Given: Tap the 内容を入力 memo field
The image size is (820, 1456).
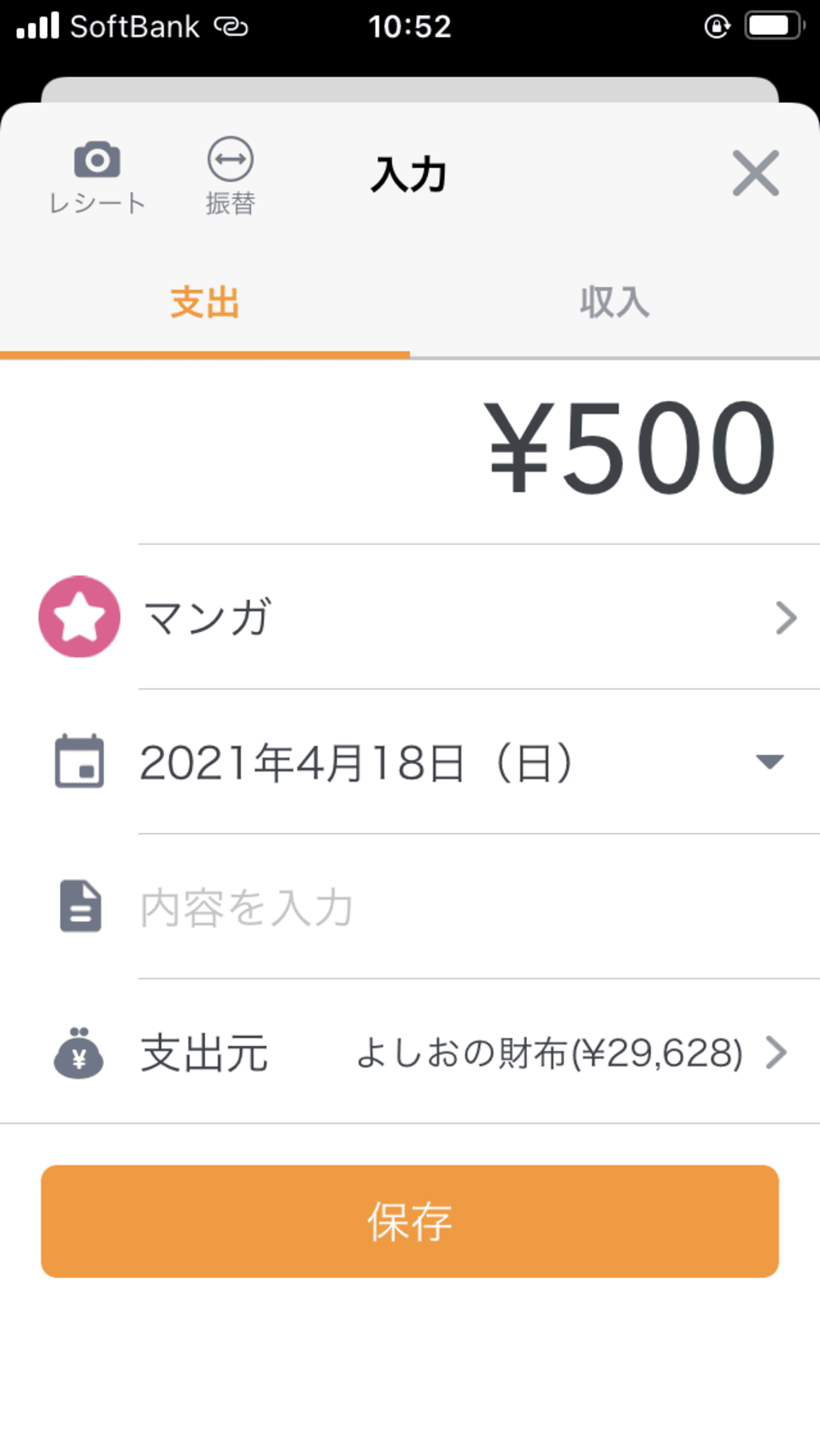Looking at the screenshot, I should pyautogui.click(x=461, y=907).
